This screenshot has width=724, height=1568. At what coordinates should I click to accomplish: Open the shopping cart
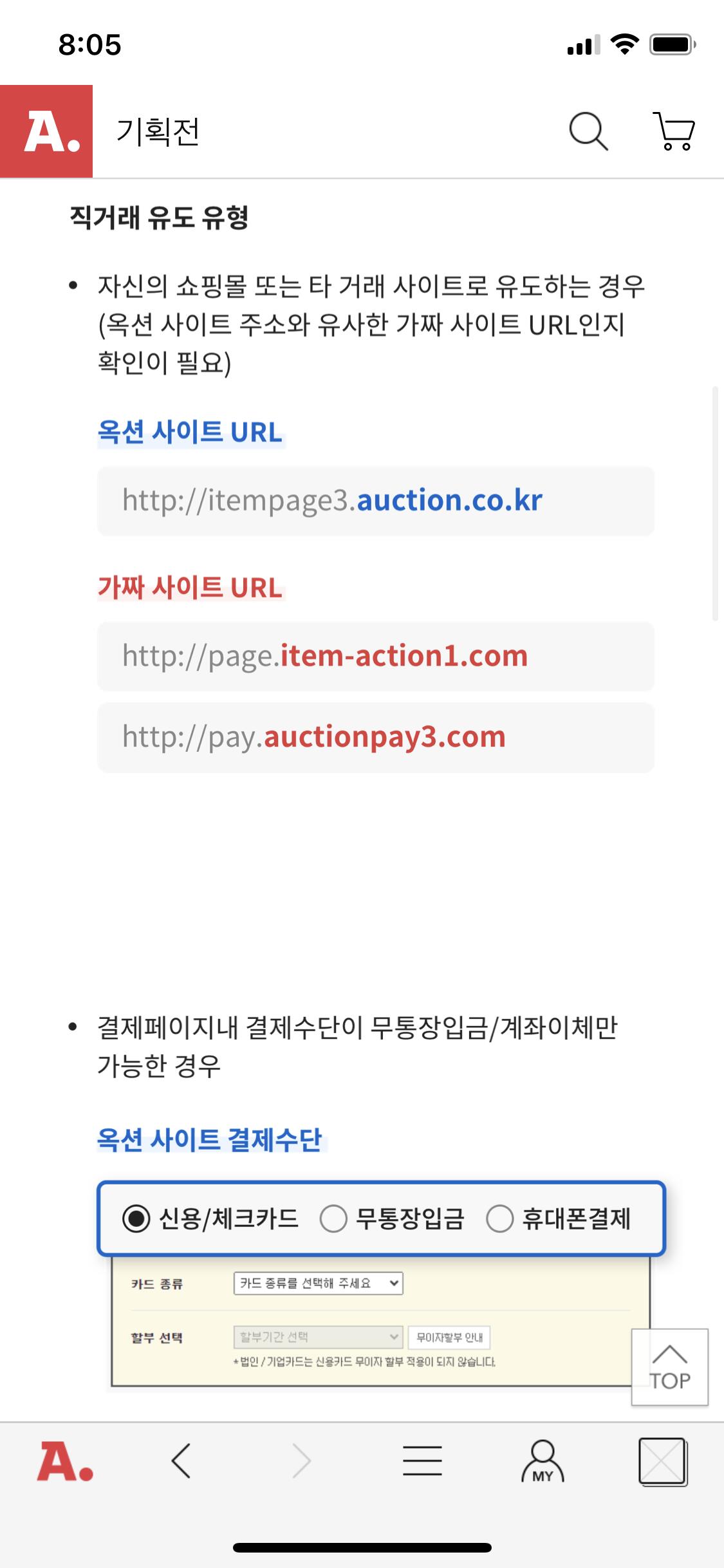coord(674,131)
